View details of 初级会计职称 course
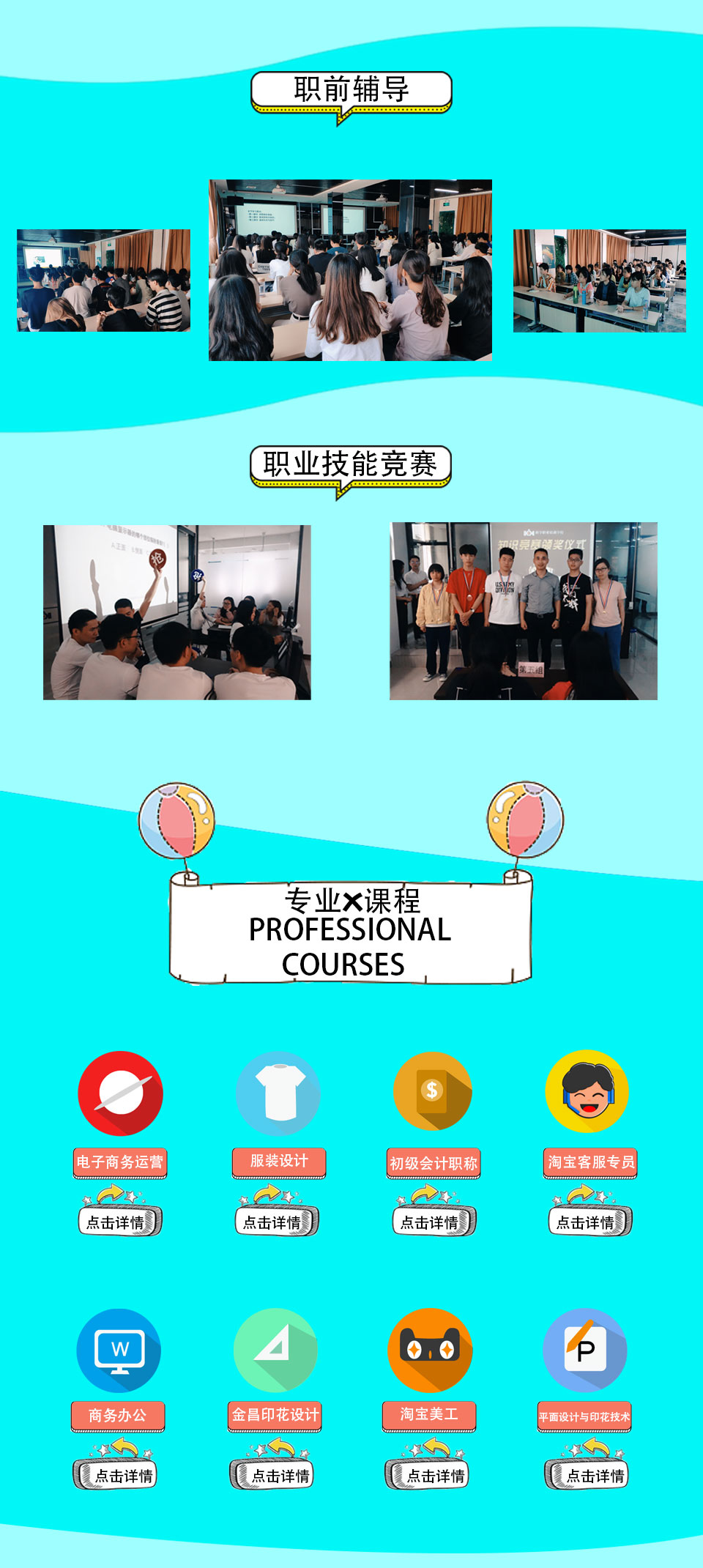Screen dimensions: 703x1568 434,1222
